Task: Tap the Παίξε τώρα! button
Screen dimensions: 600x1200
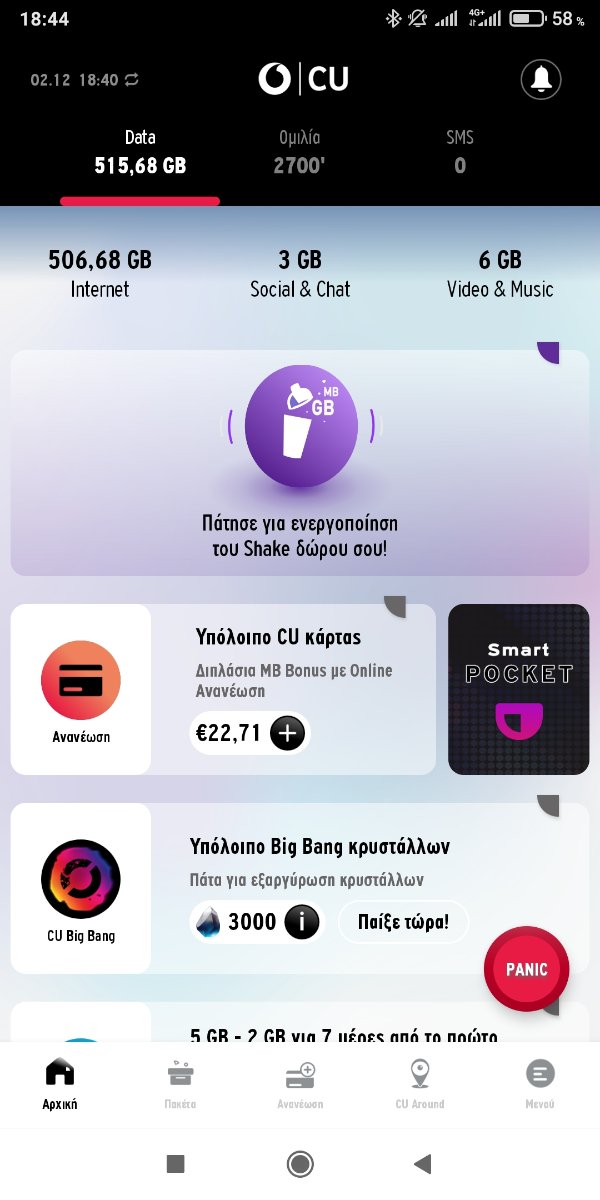Action: pyautogui.click(x=403, y=922)
